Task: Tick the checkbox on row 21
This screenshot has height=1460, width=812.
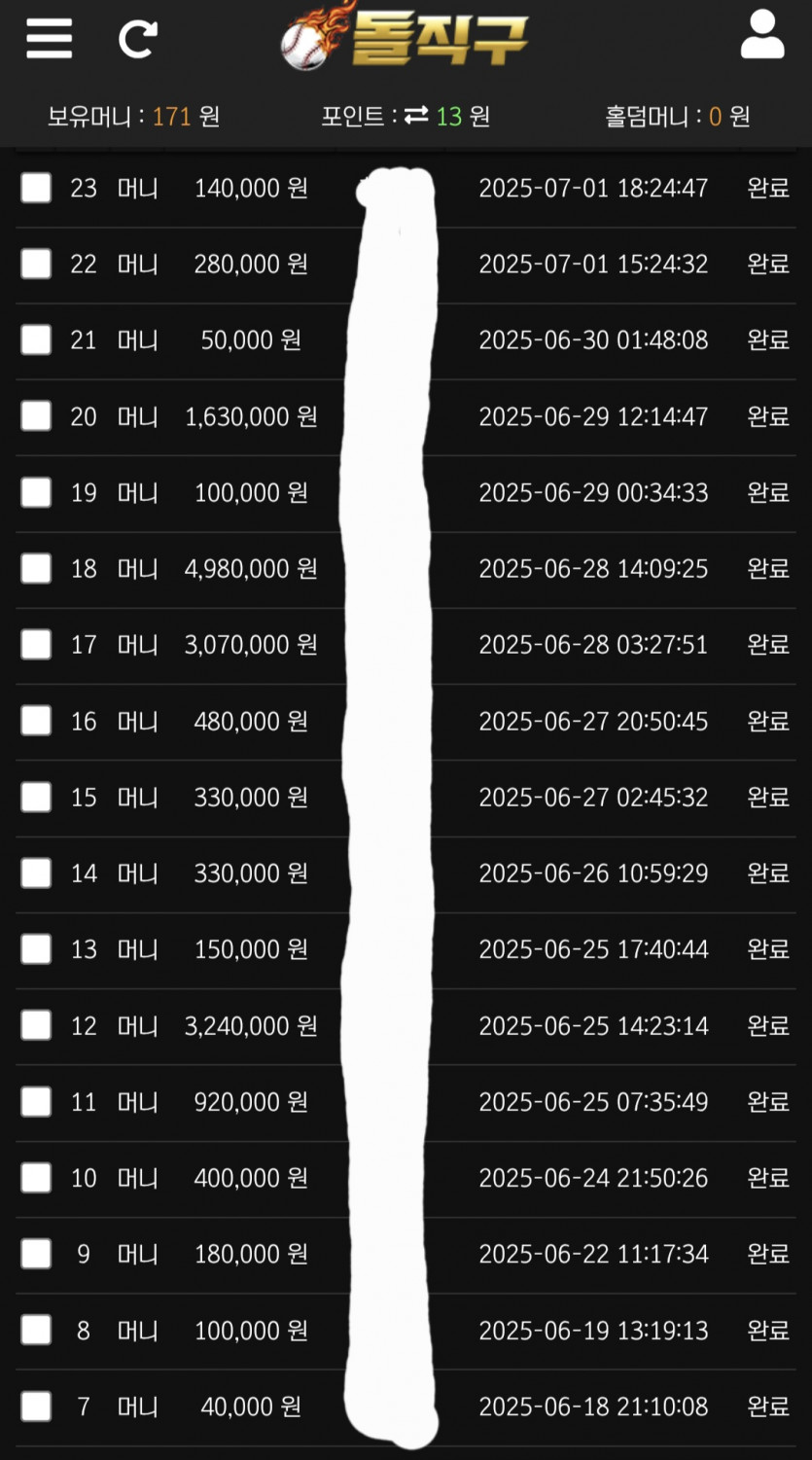Action: point(36,339)
